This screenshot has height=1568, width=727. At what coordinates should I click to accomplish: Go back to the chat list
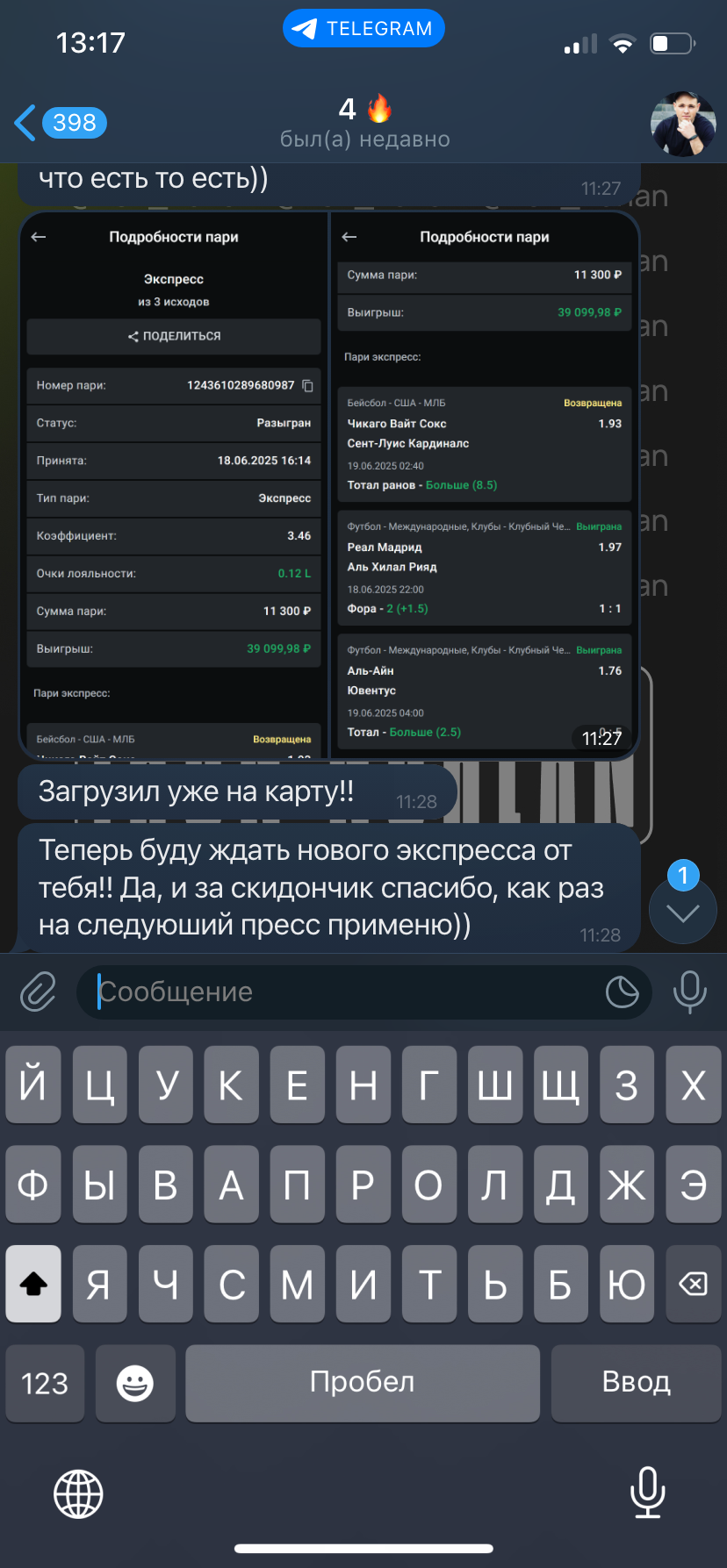coord(60,123)
